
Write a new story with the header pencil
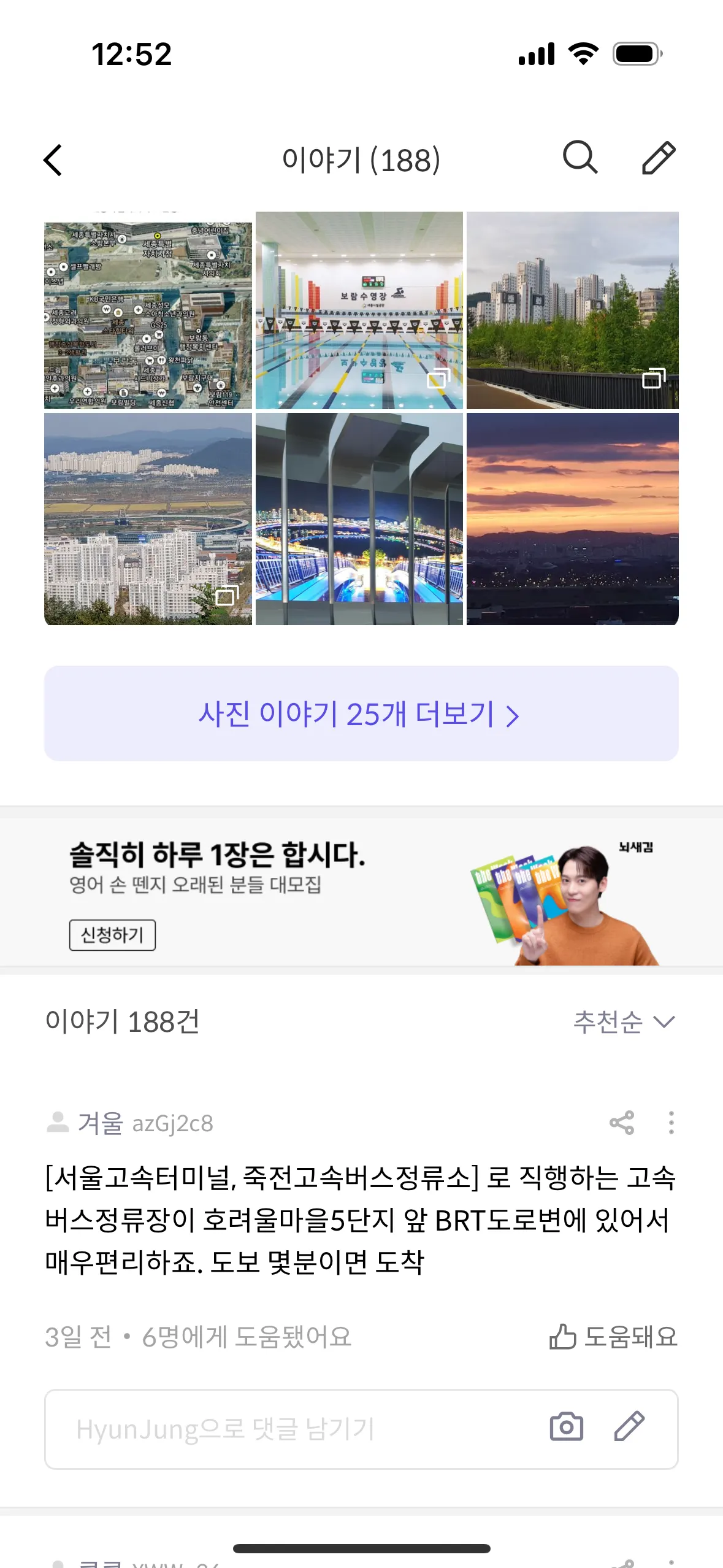click(659, 158)
